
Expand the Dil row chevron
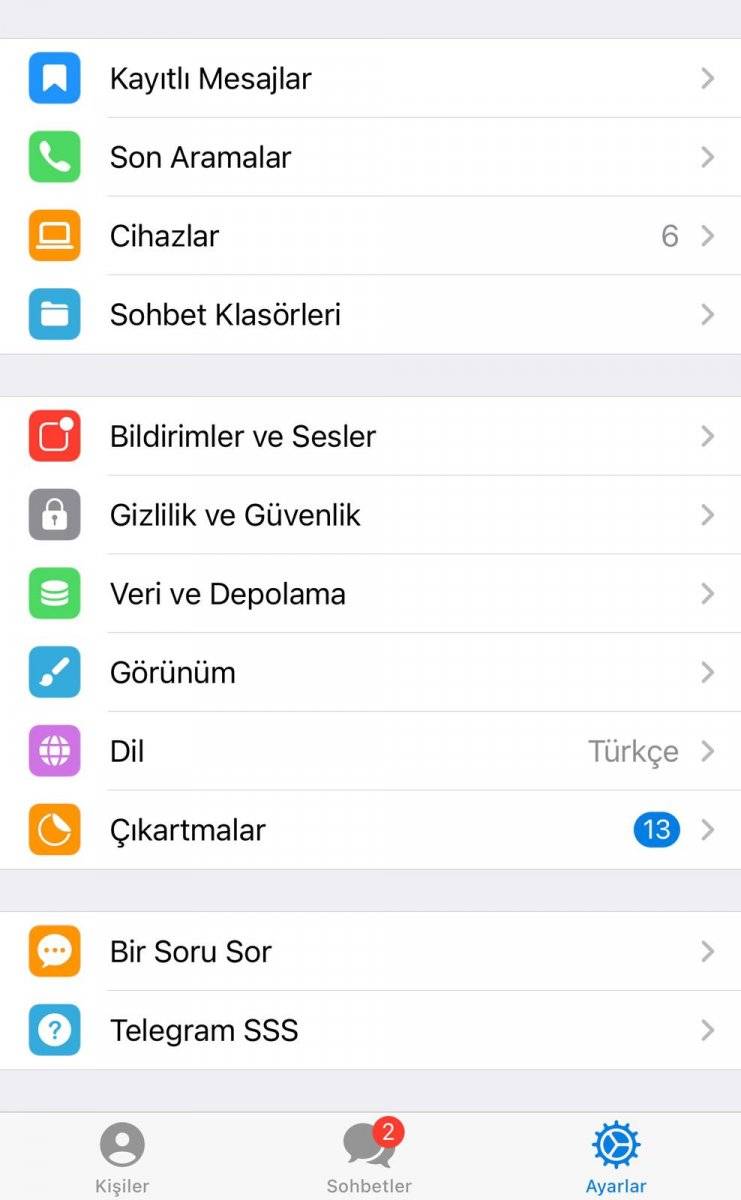coord(709,751)
